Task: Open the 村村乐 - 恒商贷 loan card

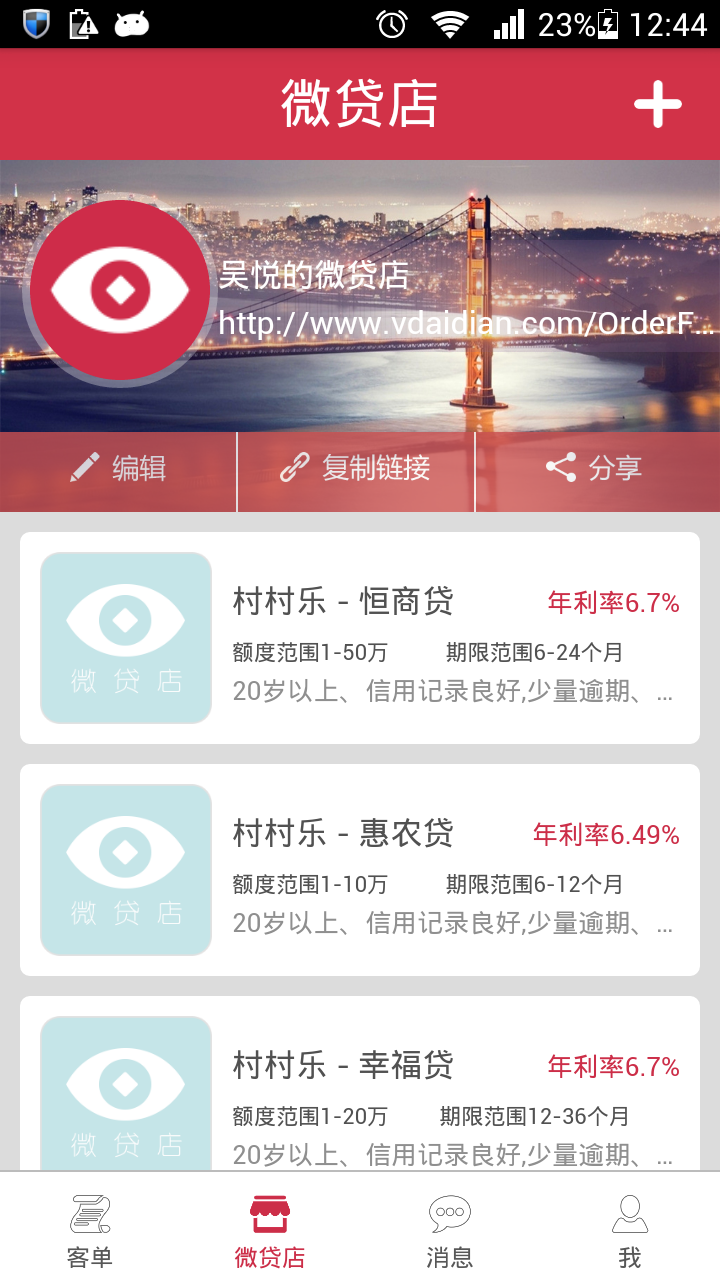Action: pos(360,638)
